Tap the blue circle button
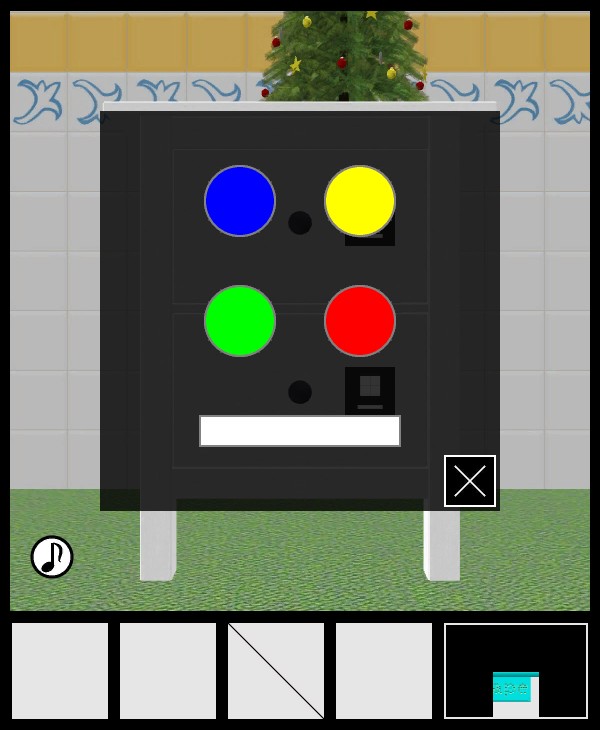600x730 pixels. click(x=240, y=201)
